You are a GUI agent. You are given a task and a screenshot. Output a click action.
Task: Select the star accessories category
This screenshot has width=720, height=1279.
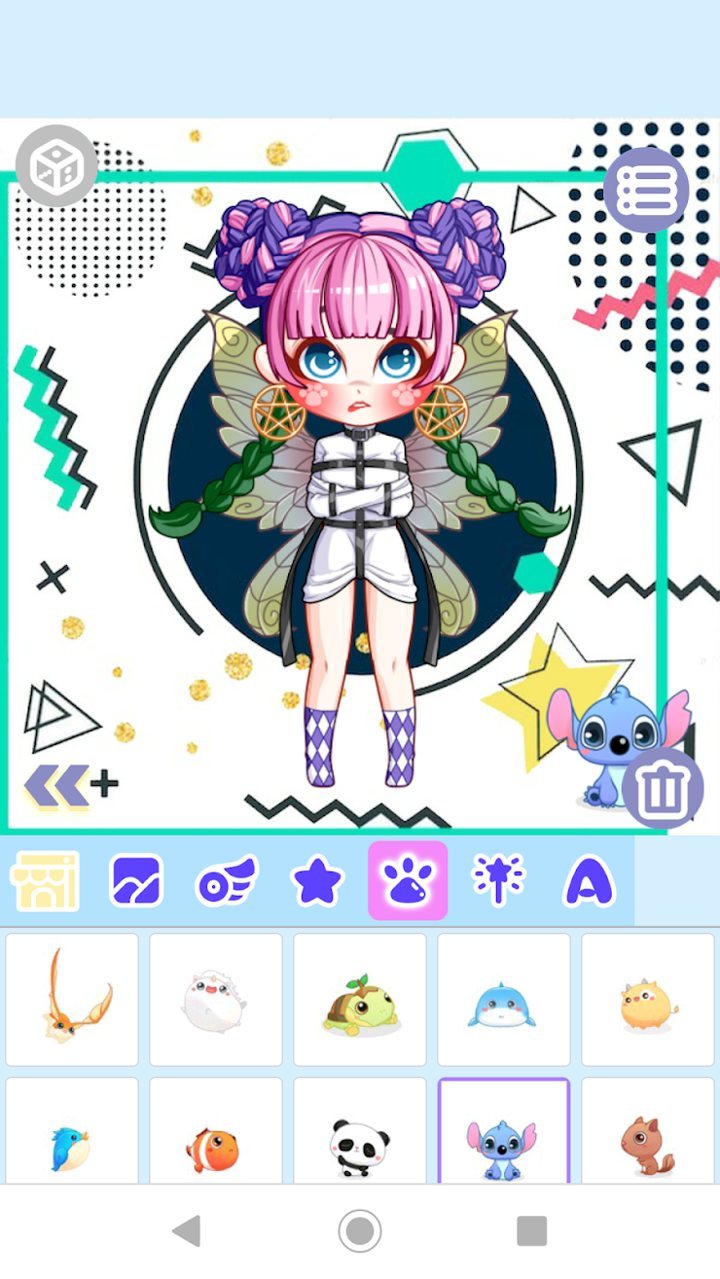point(316,881)
